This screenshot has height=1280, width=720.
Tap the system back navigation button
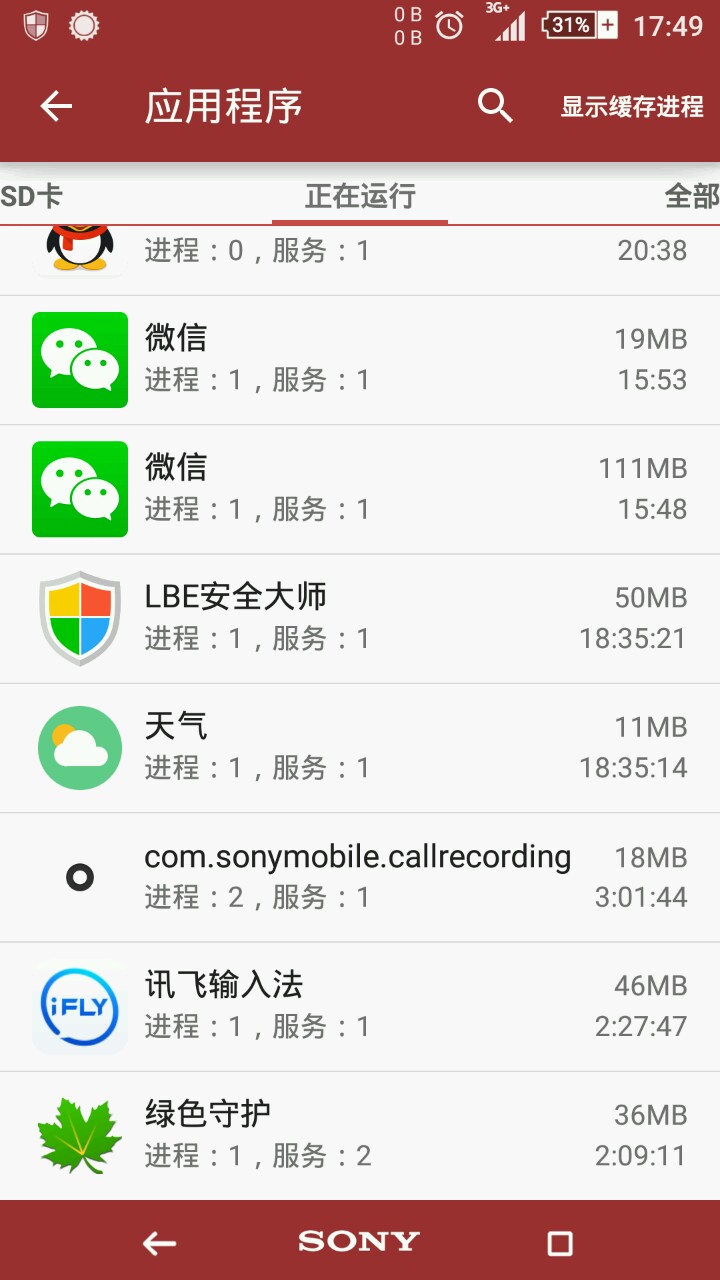click(159, 1243)
